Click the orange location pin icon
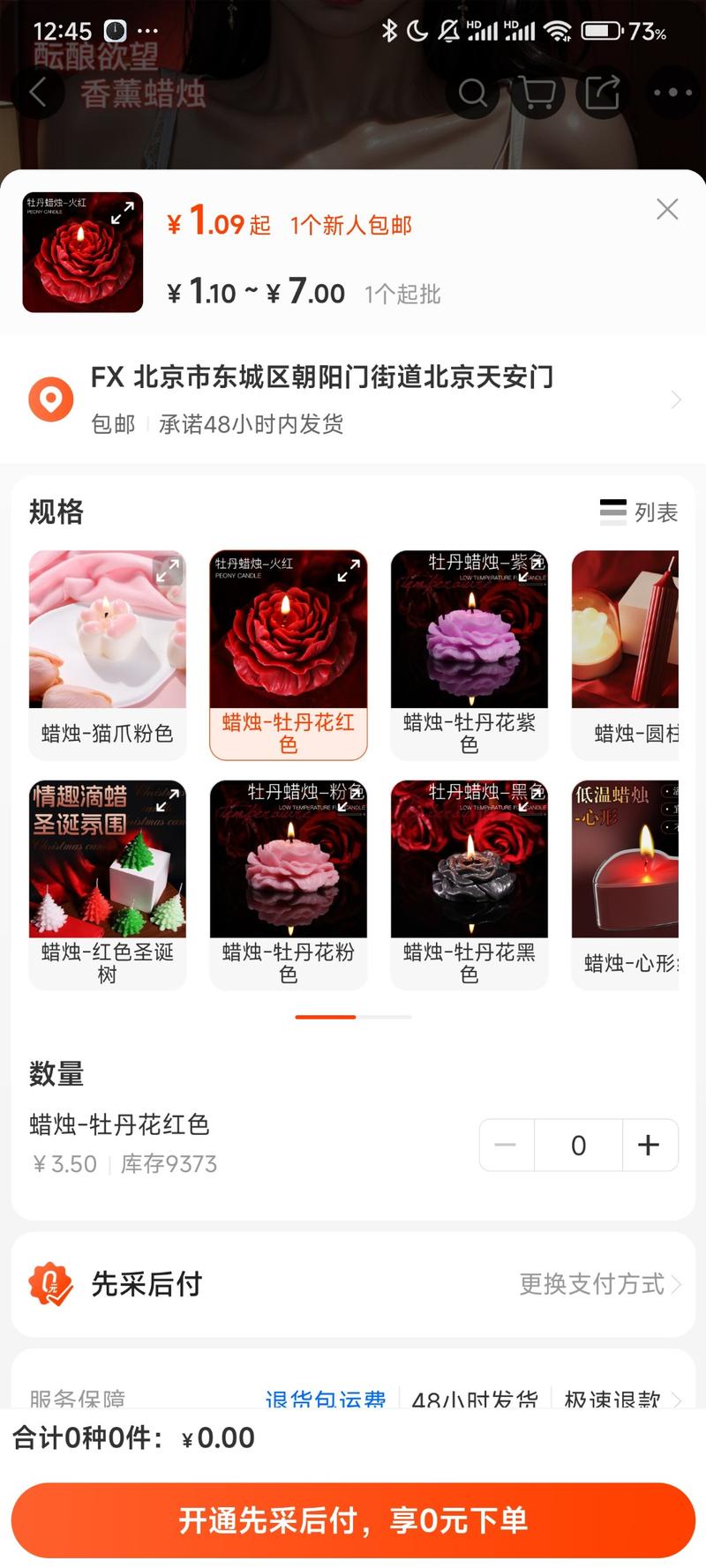 [x=52, y=399]
